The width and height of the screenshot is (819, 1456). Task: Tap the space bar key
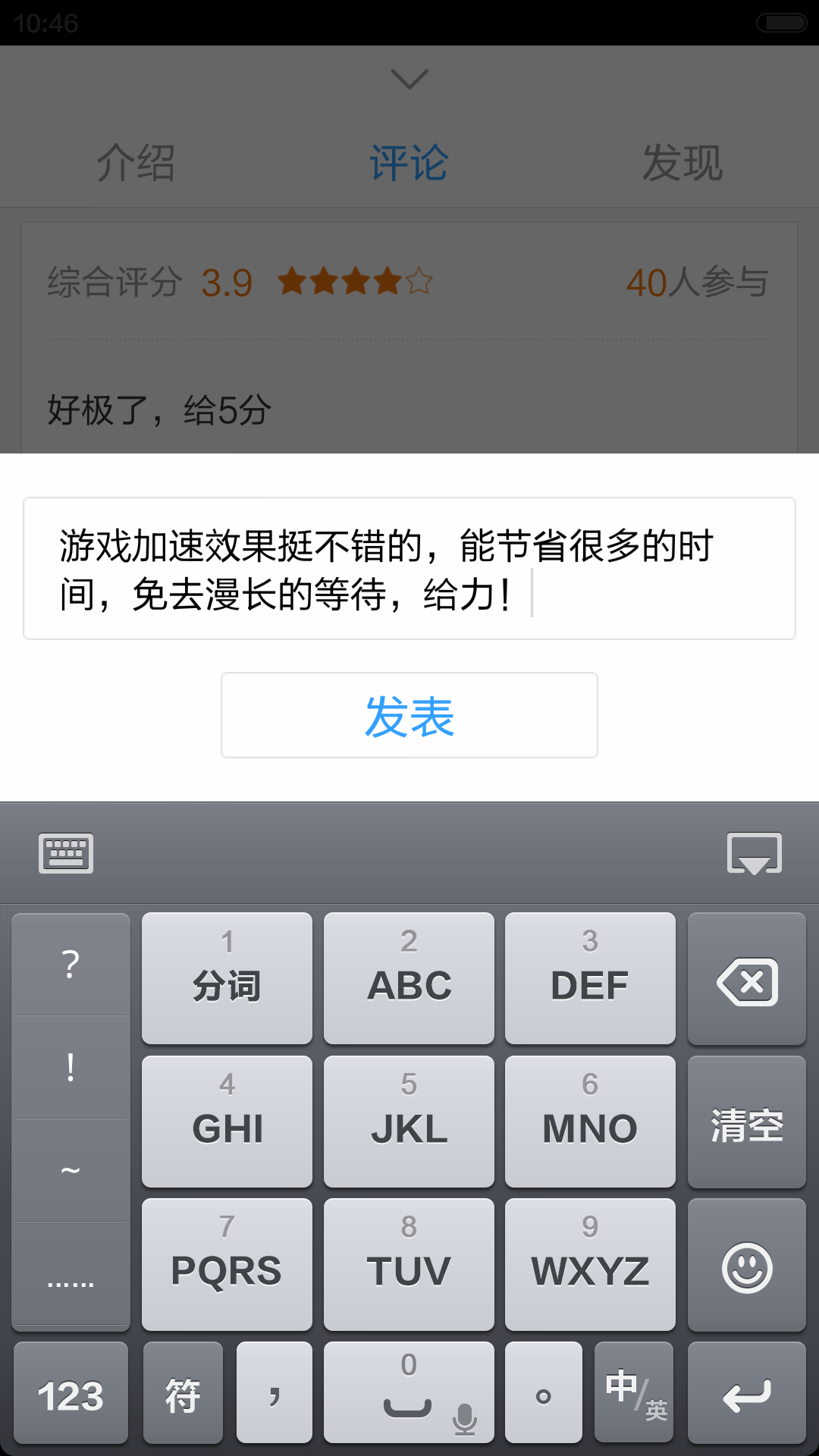click(x=409, y=1394)
